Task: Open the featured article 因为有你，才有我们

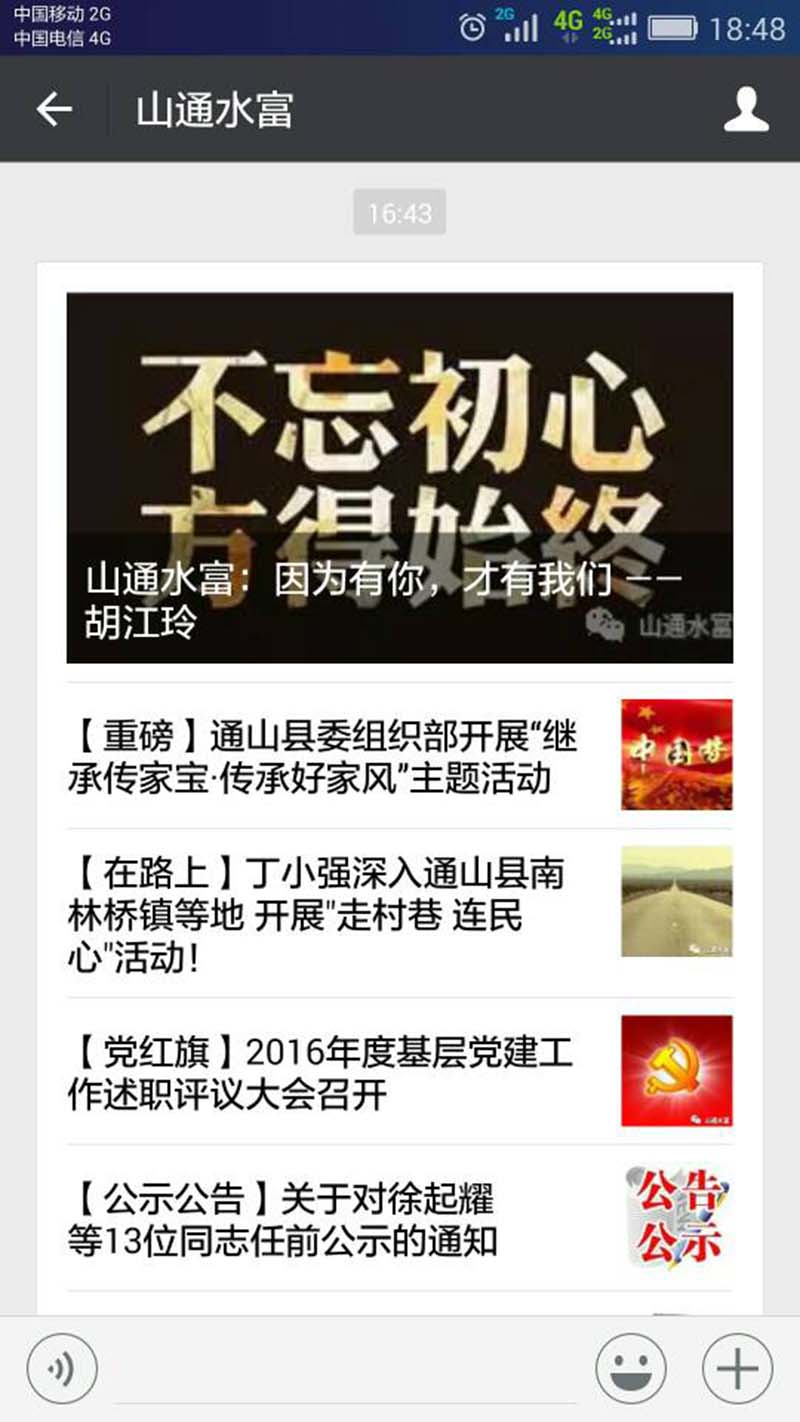Action: (x=399, y=478)
